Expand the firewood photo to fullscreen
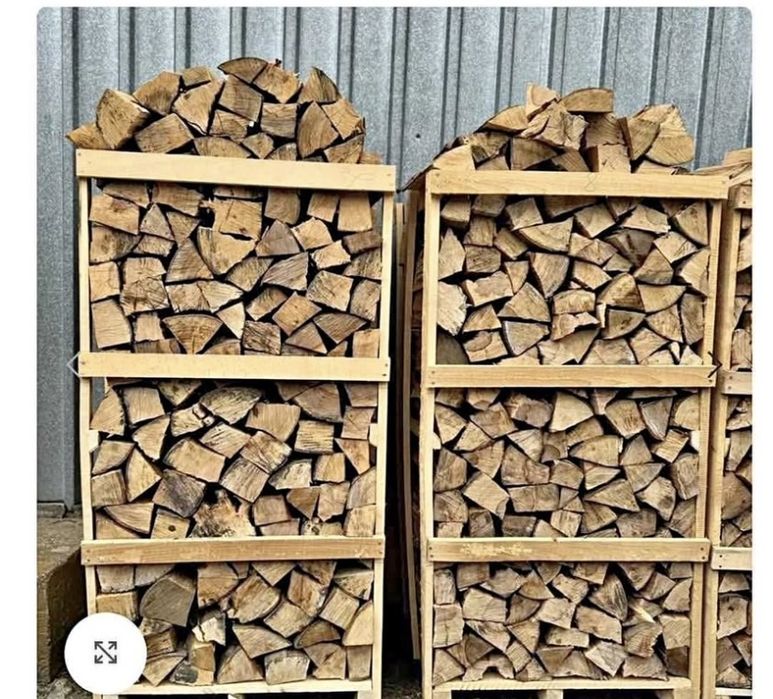 [105, 652]
